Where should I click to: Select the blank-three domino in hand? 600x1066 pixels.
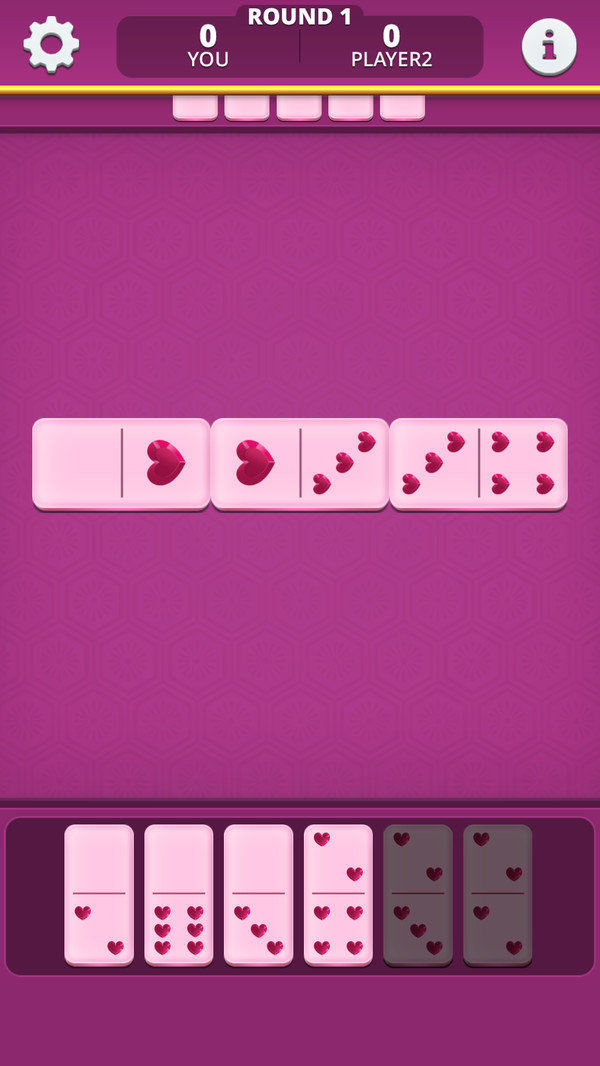(258, 895)
